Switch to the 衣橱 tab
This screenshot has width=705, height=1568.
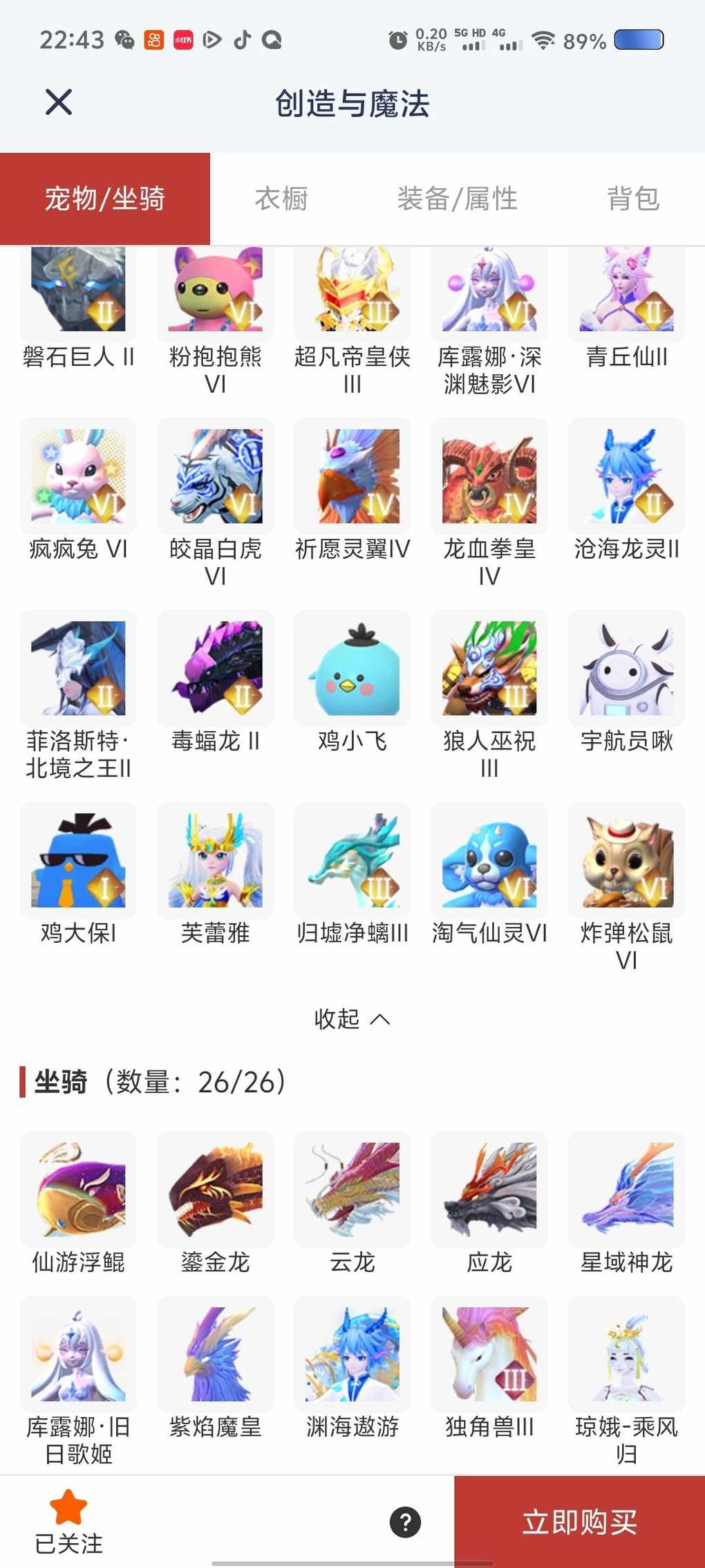(281, 199)
